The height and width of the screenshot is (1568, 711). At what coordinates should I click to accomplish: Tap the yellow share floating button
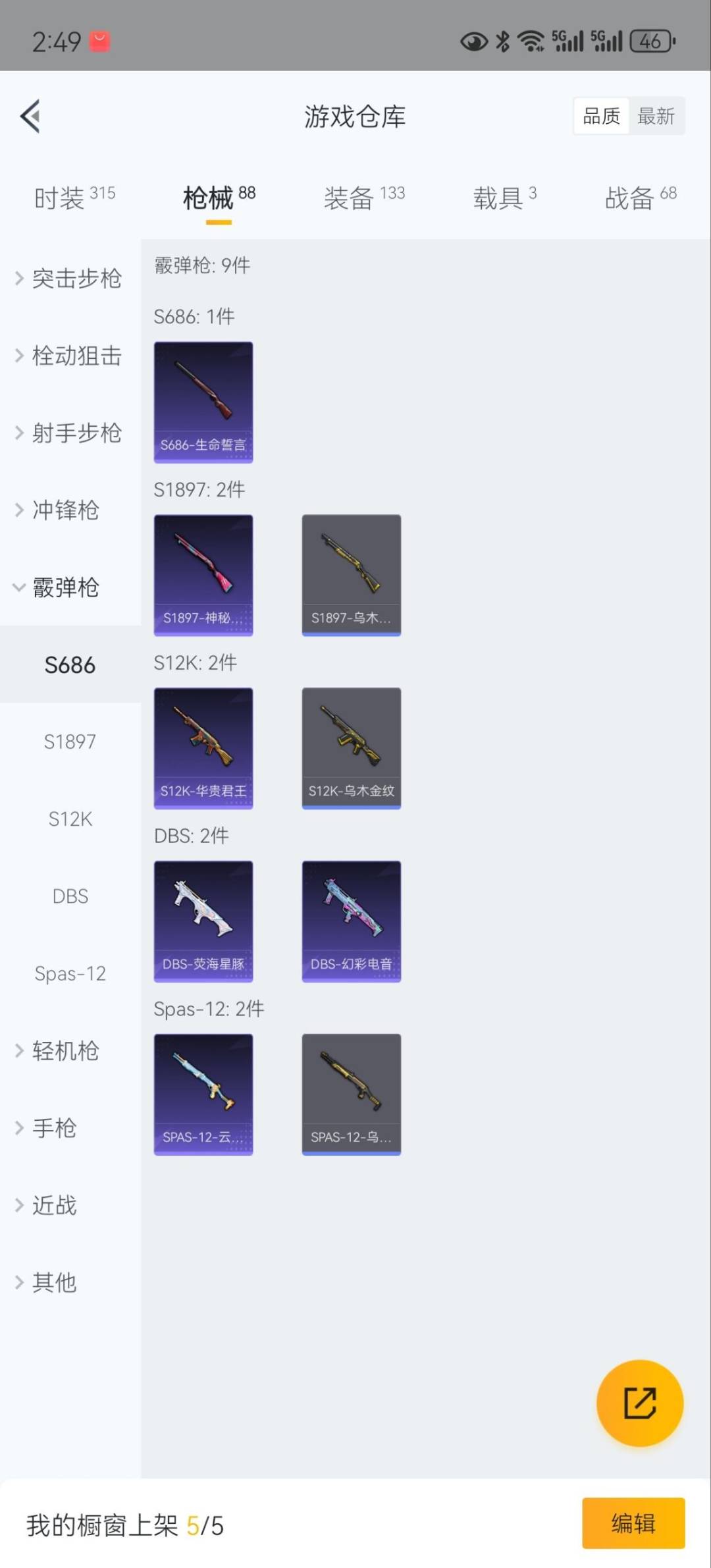[x=639, y=1403]
